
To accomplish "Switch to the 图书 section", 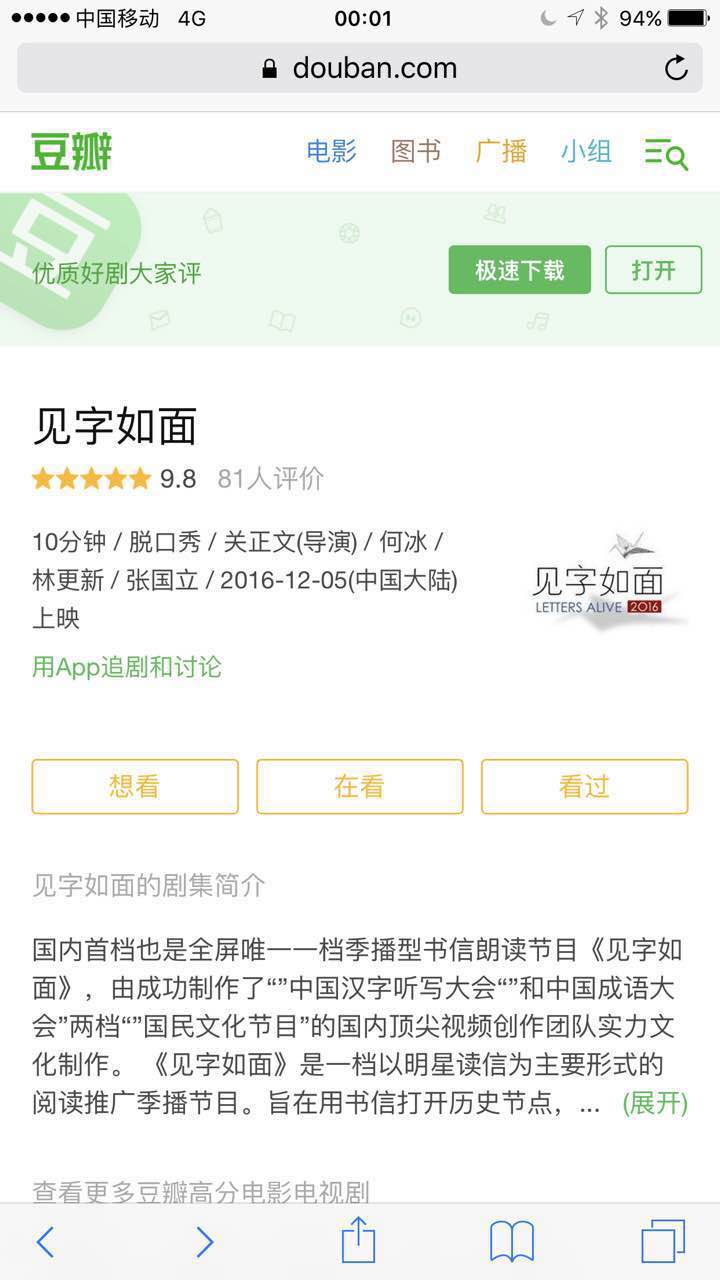I will click(416, 152).
